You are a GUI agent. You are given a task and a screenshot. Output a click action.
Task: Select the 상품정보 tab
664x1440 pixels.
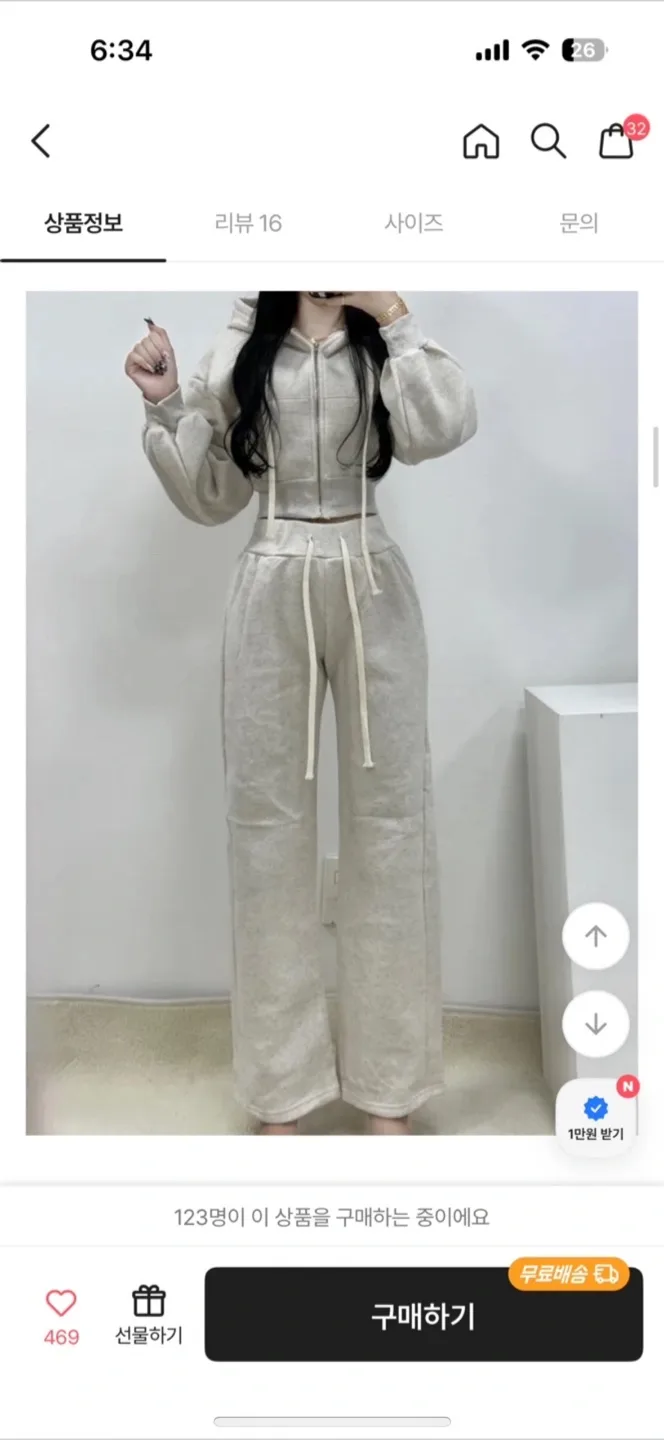[83, 224]
